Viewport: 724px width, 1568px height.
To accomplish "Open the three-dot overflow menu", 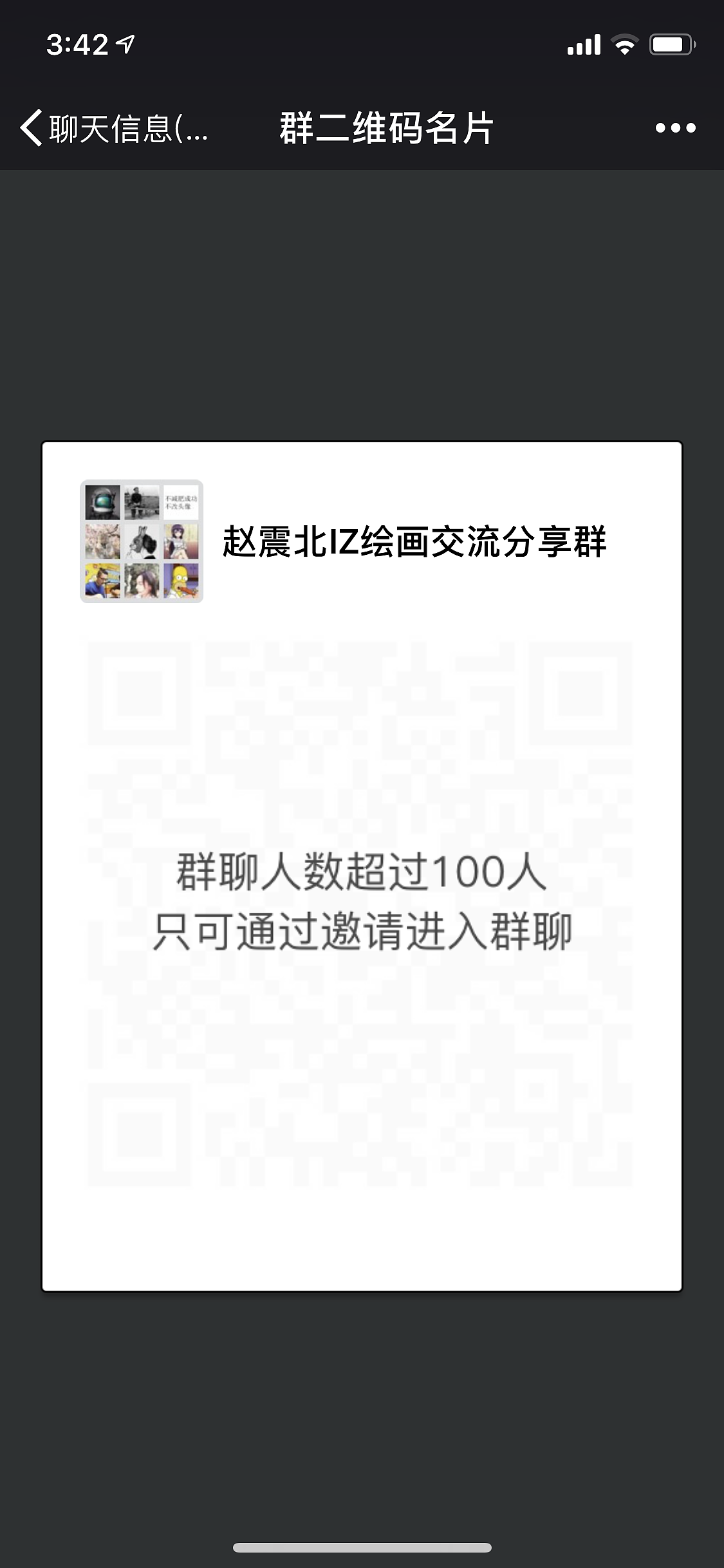I will [675, 128].
